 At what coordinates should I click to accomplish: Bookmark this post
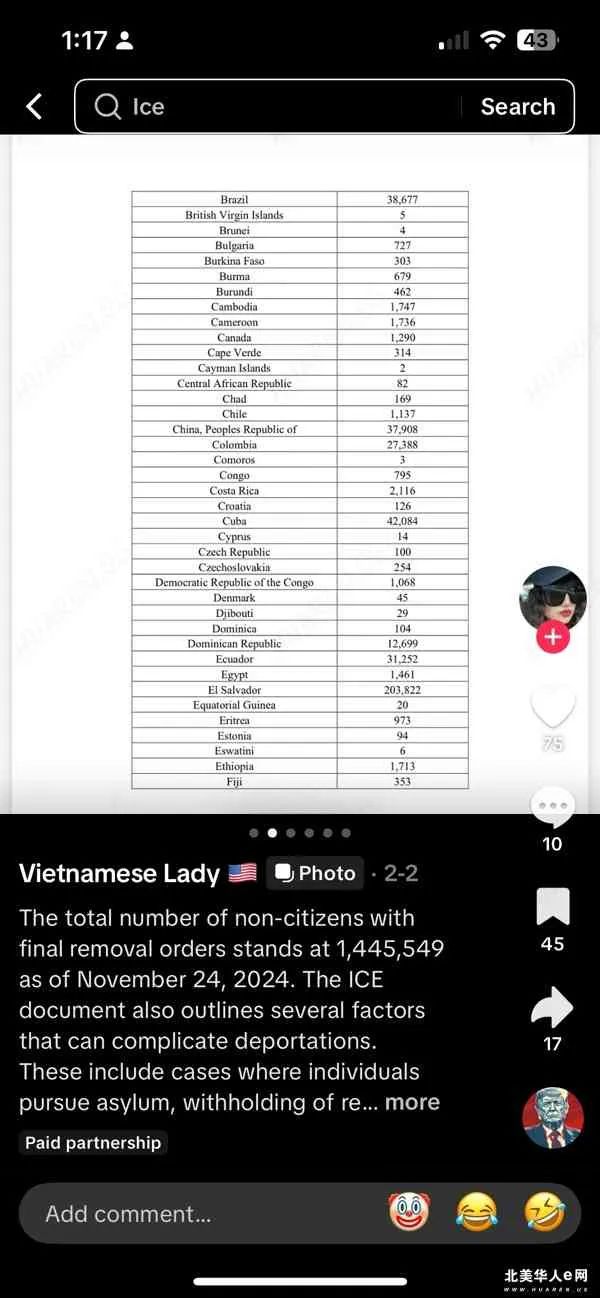pos(552,906)
